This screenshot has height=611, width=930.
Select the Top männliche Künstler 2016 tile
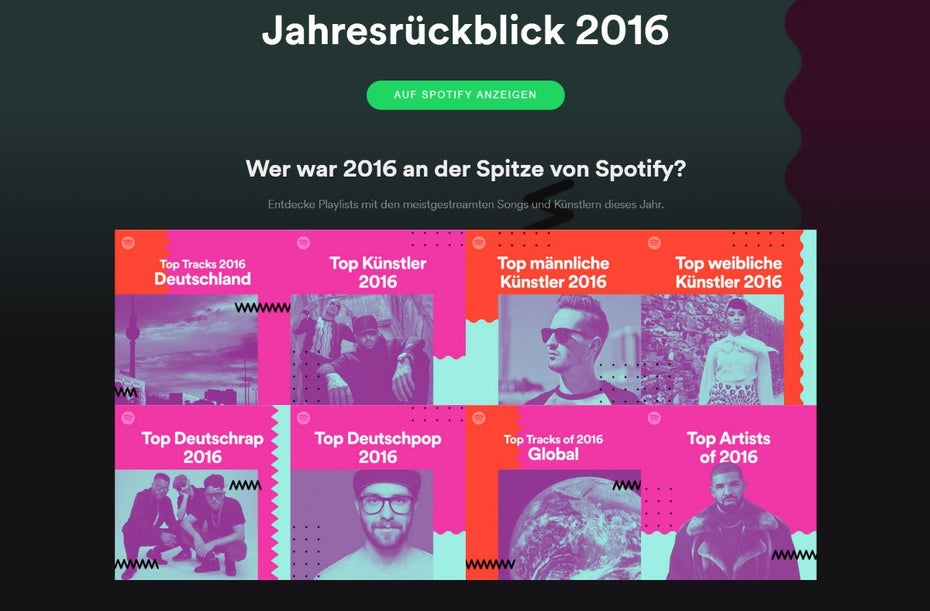tap(552, 317)
